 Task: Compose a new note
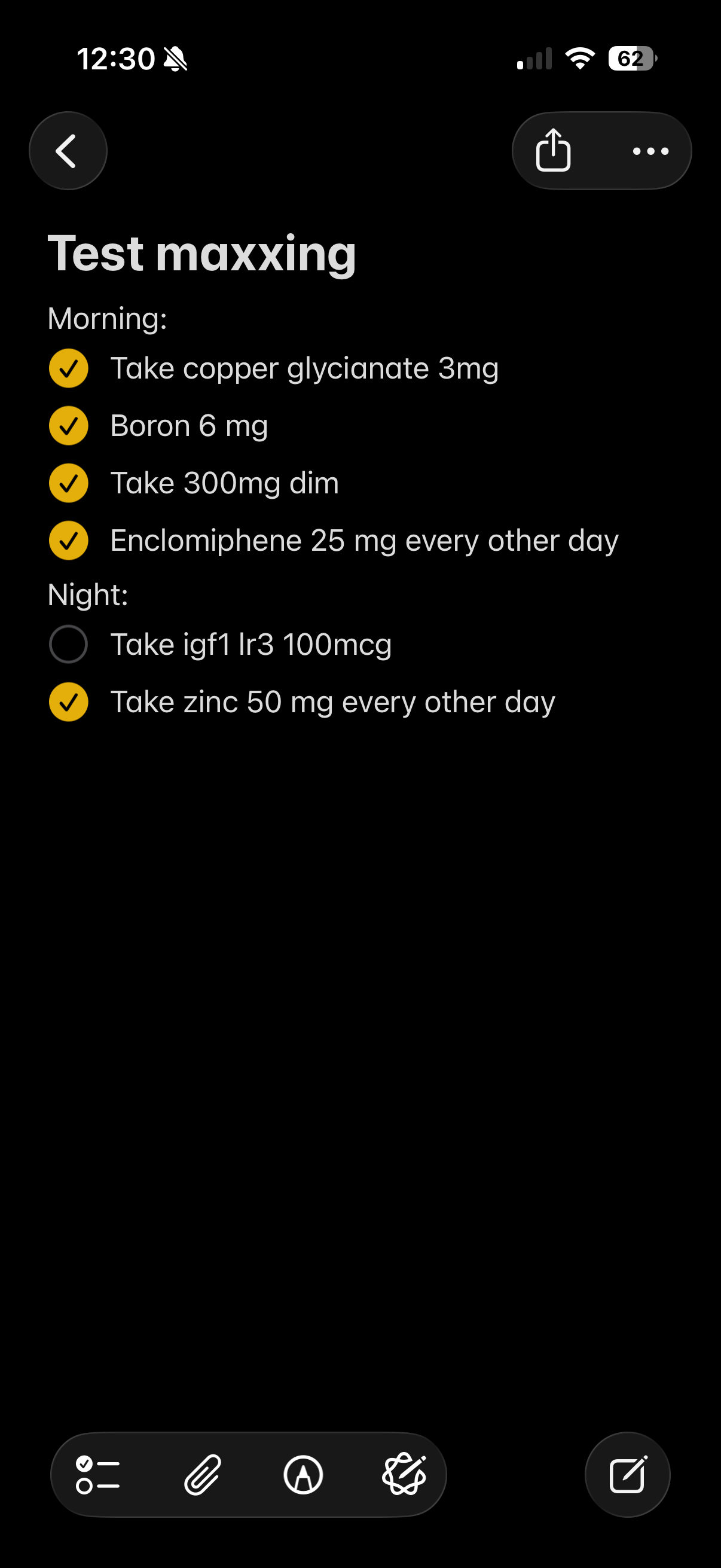627,1475
